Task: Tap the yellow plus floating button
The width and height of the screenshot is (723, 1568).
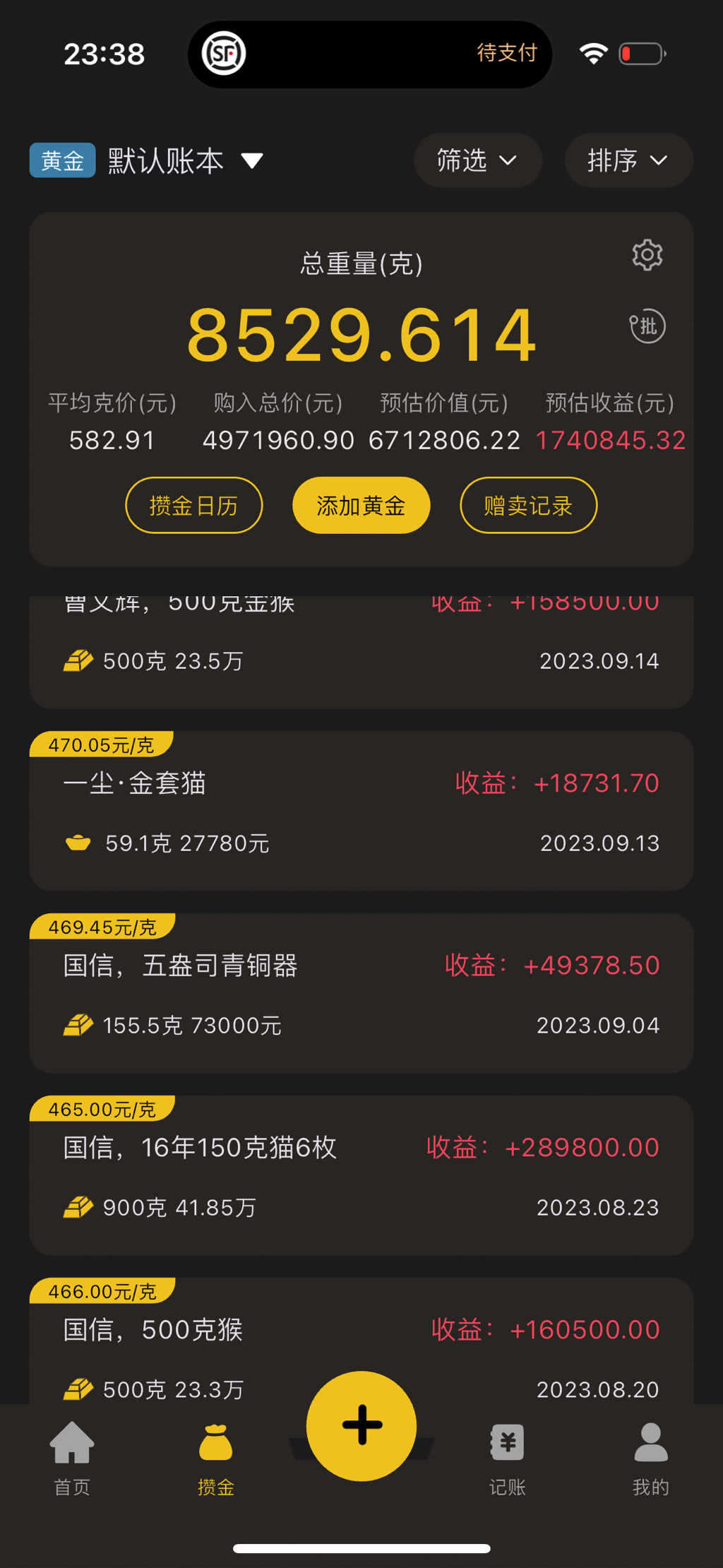Action: tap(361, 1425)
